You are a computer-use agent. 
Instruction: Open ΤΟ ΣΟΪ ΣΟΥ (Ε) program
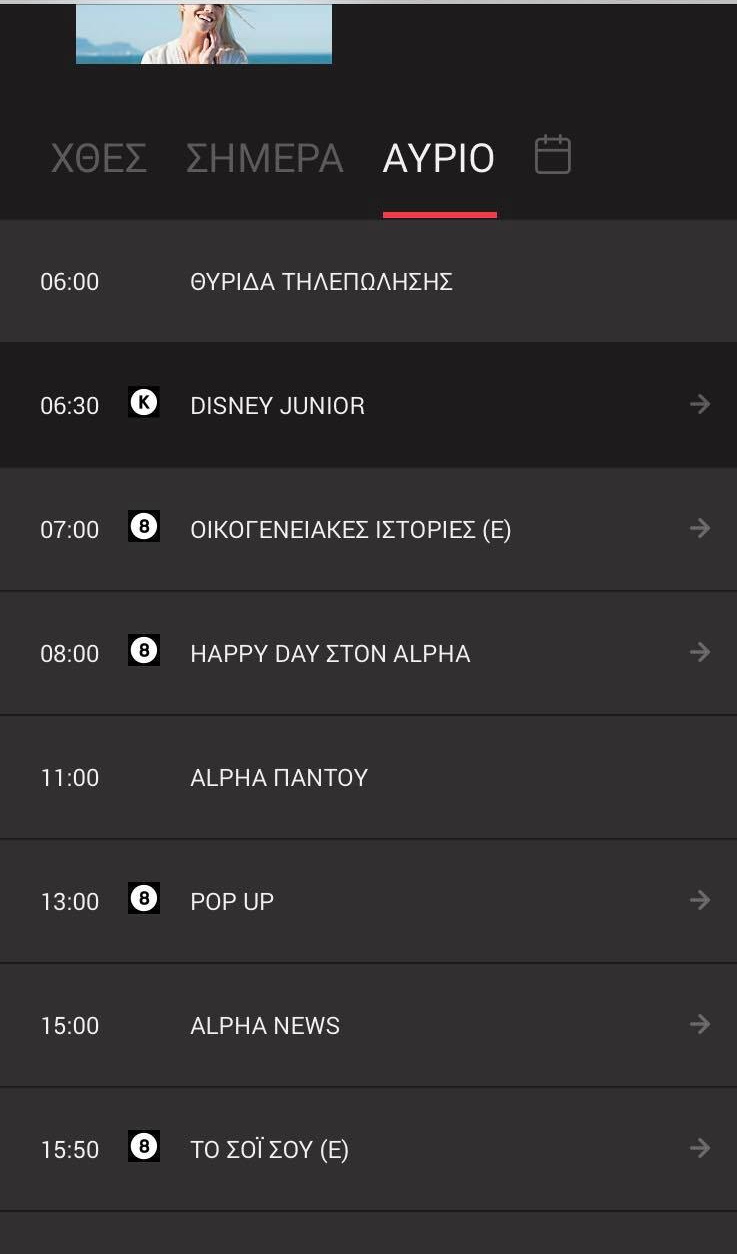368,1149
